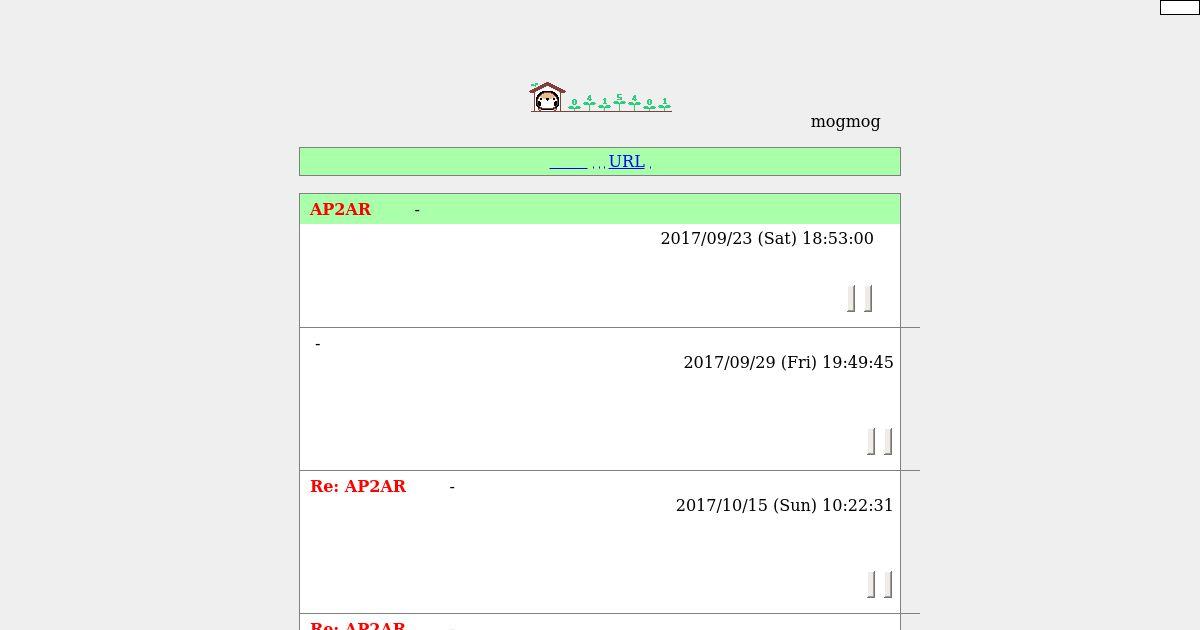Open the underlined link before URL
1200x630 pixels.
(568, 162)
